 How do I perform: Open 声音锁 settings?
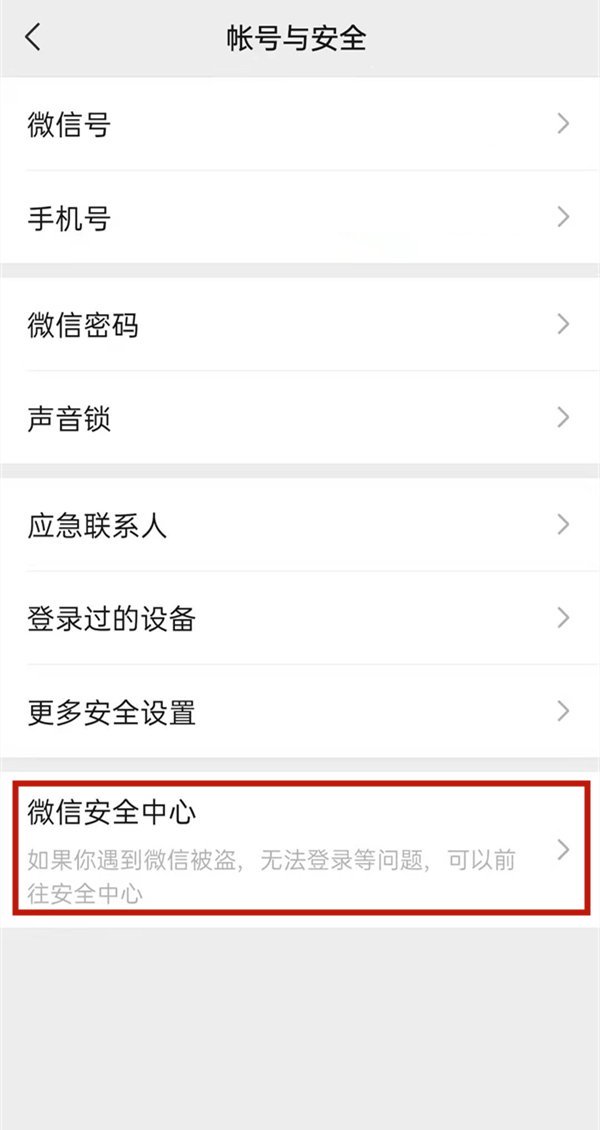tap(300, 417)
